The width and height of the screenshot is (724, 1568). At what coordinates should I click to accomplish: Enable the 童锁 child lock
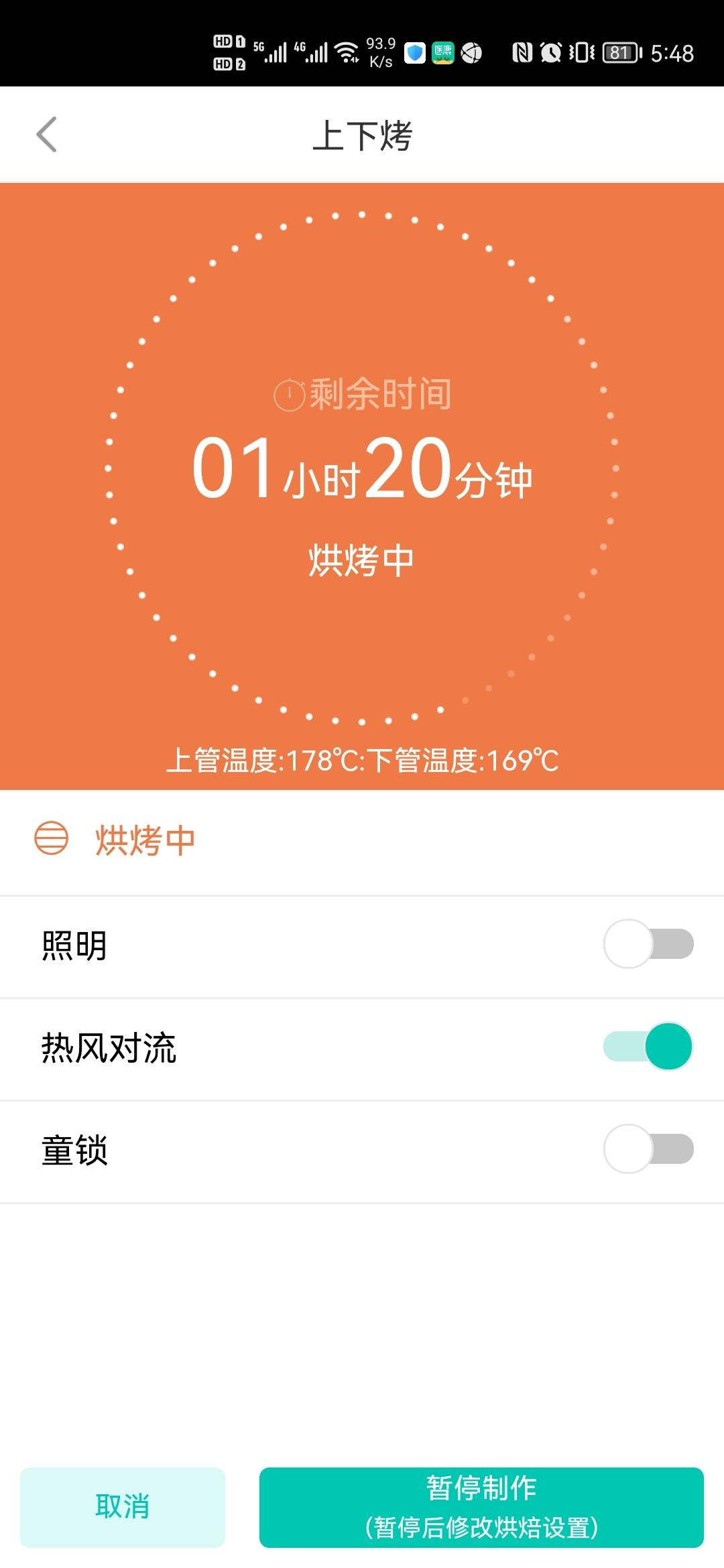(648, 1149)
